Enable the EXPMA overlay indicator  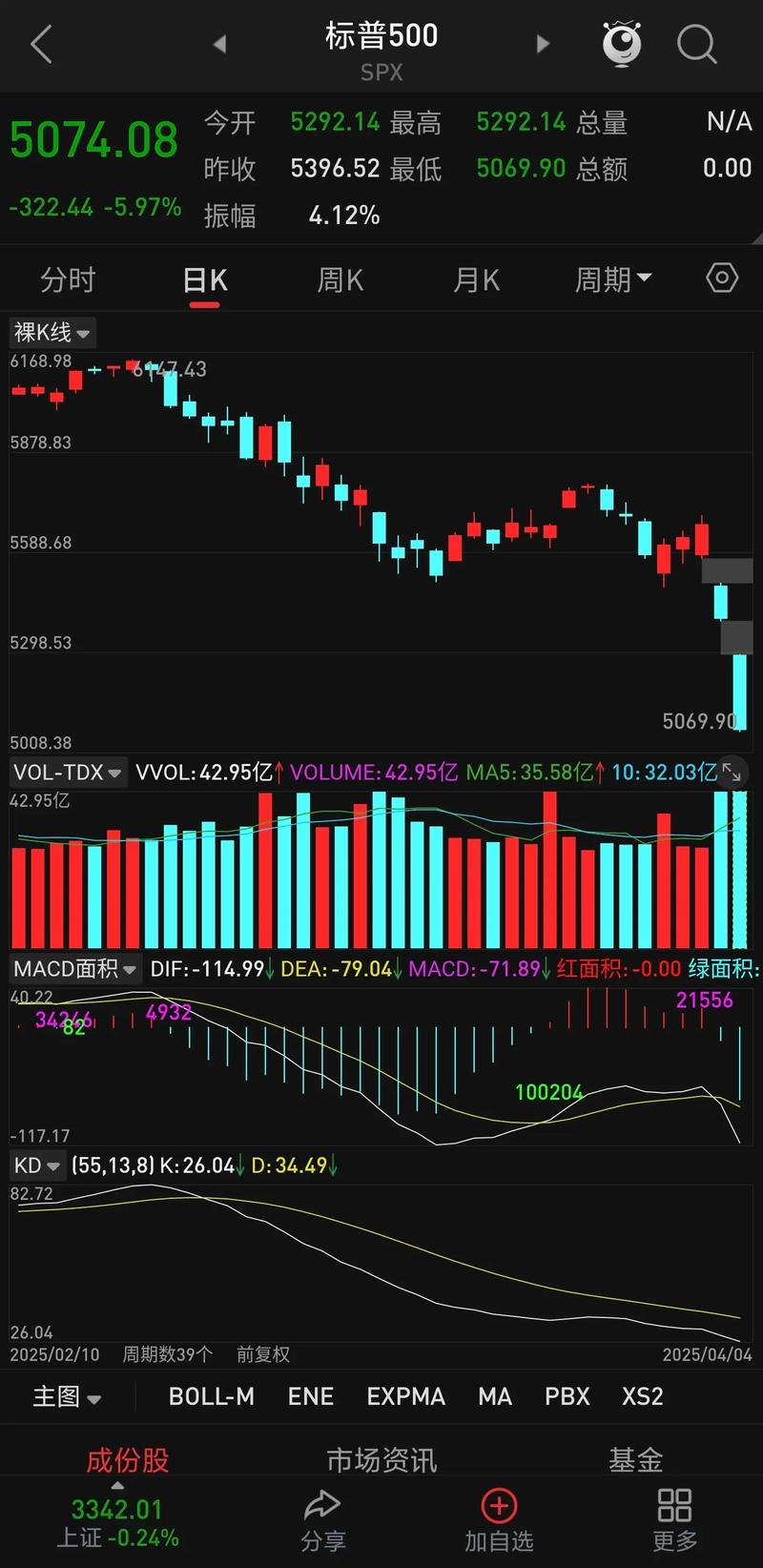(x=405, y=1396)
